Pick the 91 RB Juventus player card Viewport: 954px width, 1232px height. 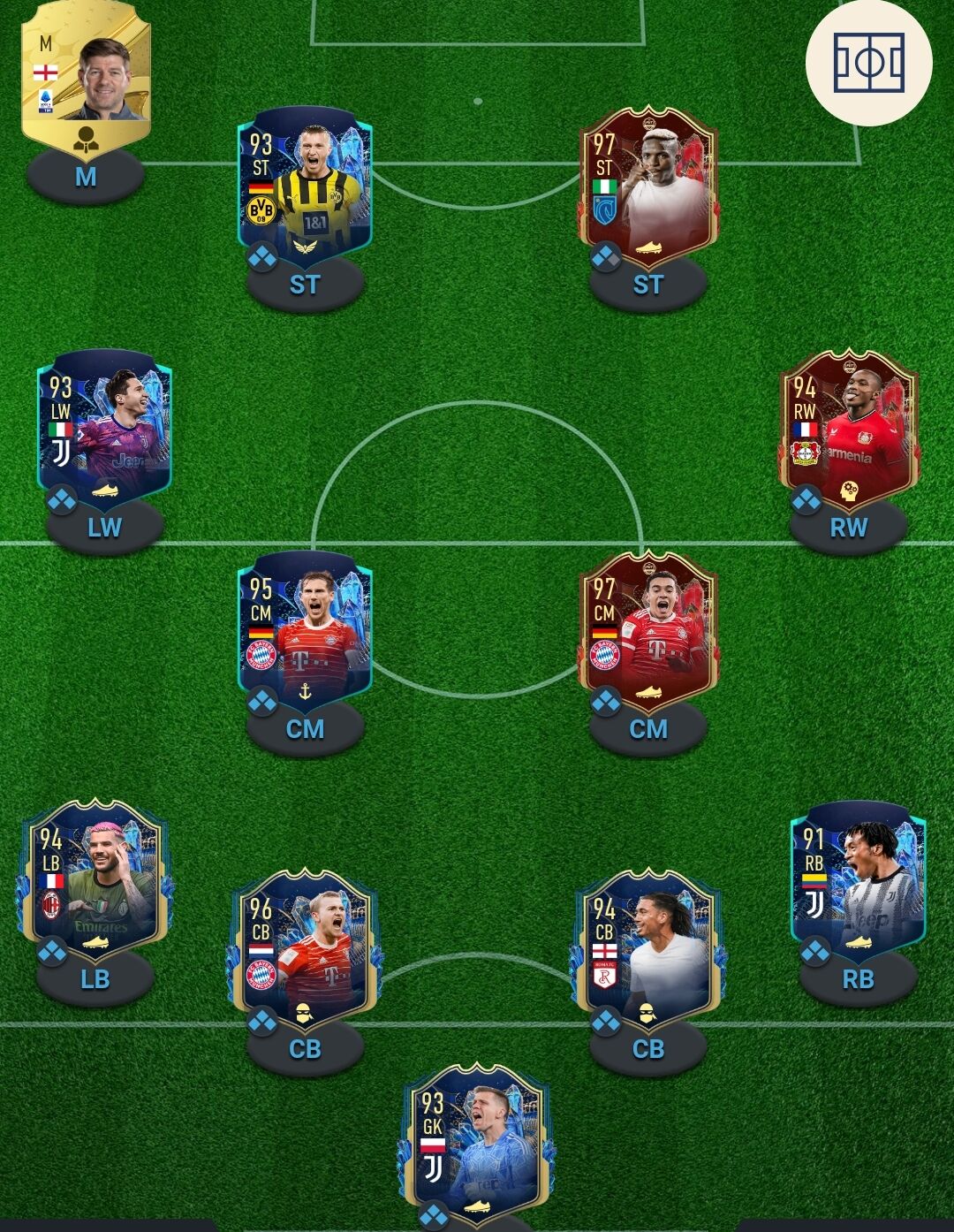pos(857,879)
